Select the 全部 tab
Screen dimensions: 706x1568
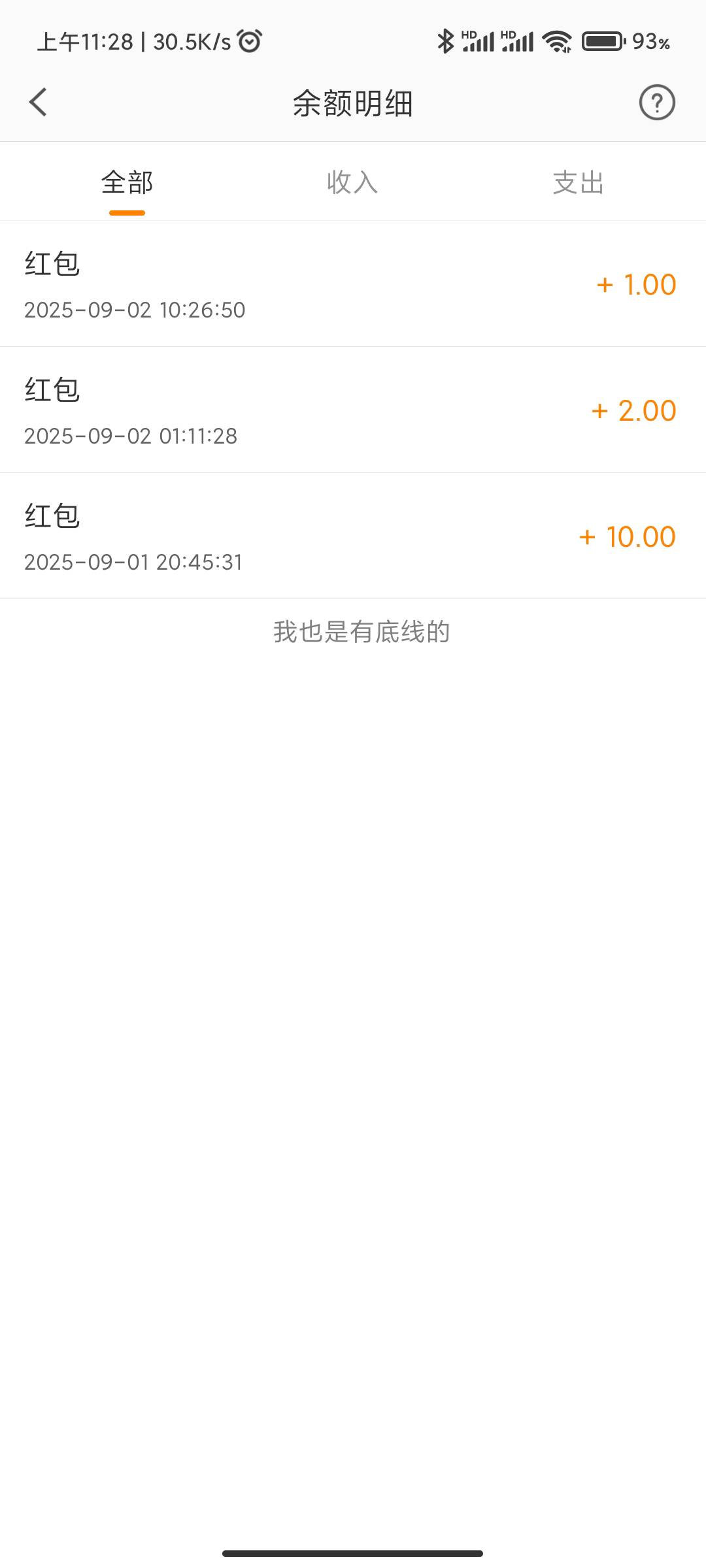click(127, 183)
